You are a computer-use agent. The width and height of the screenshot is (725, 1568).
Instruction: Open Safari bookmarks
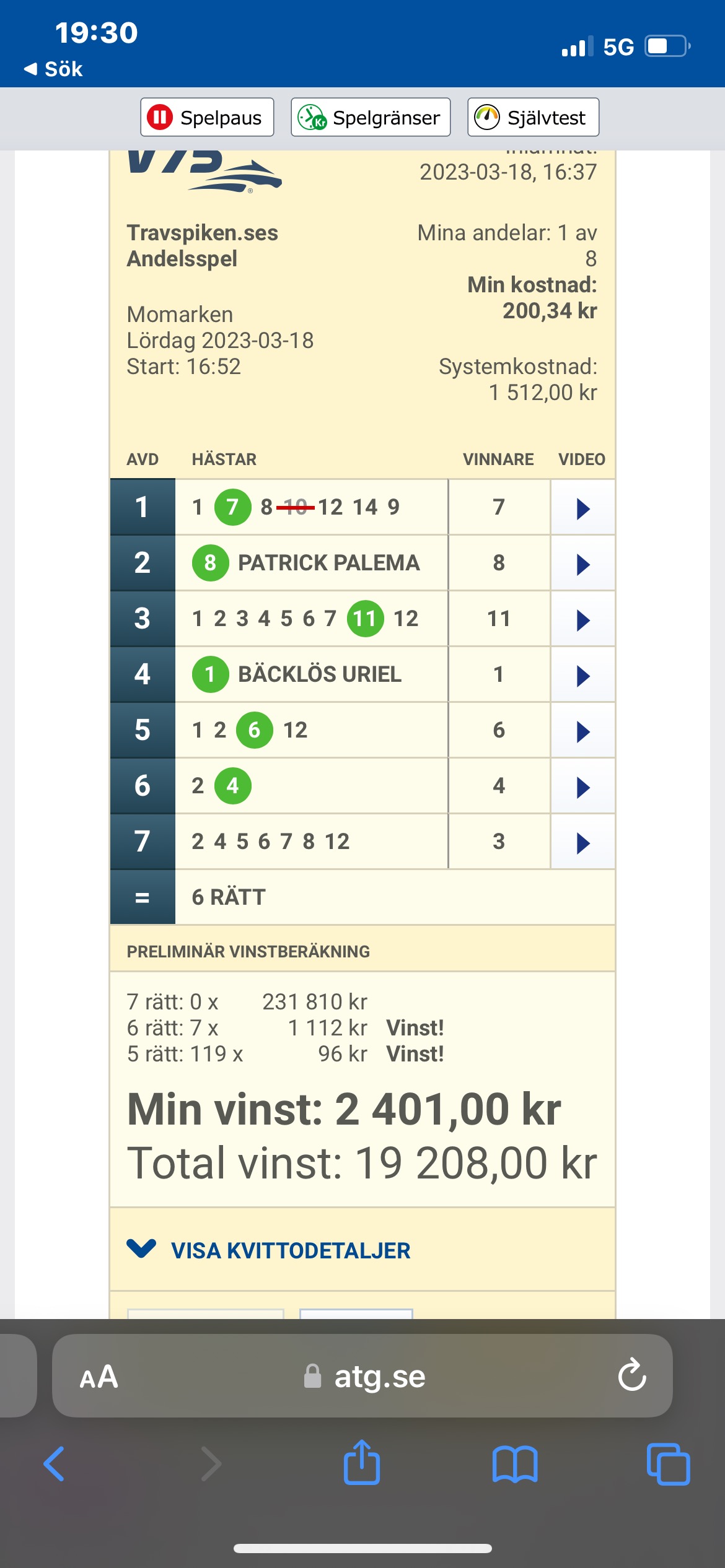click(515, 1464)
